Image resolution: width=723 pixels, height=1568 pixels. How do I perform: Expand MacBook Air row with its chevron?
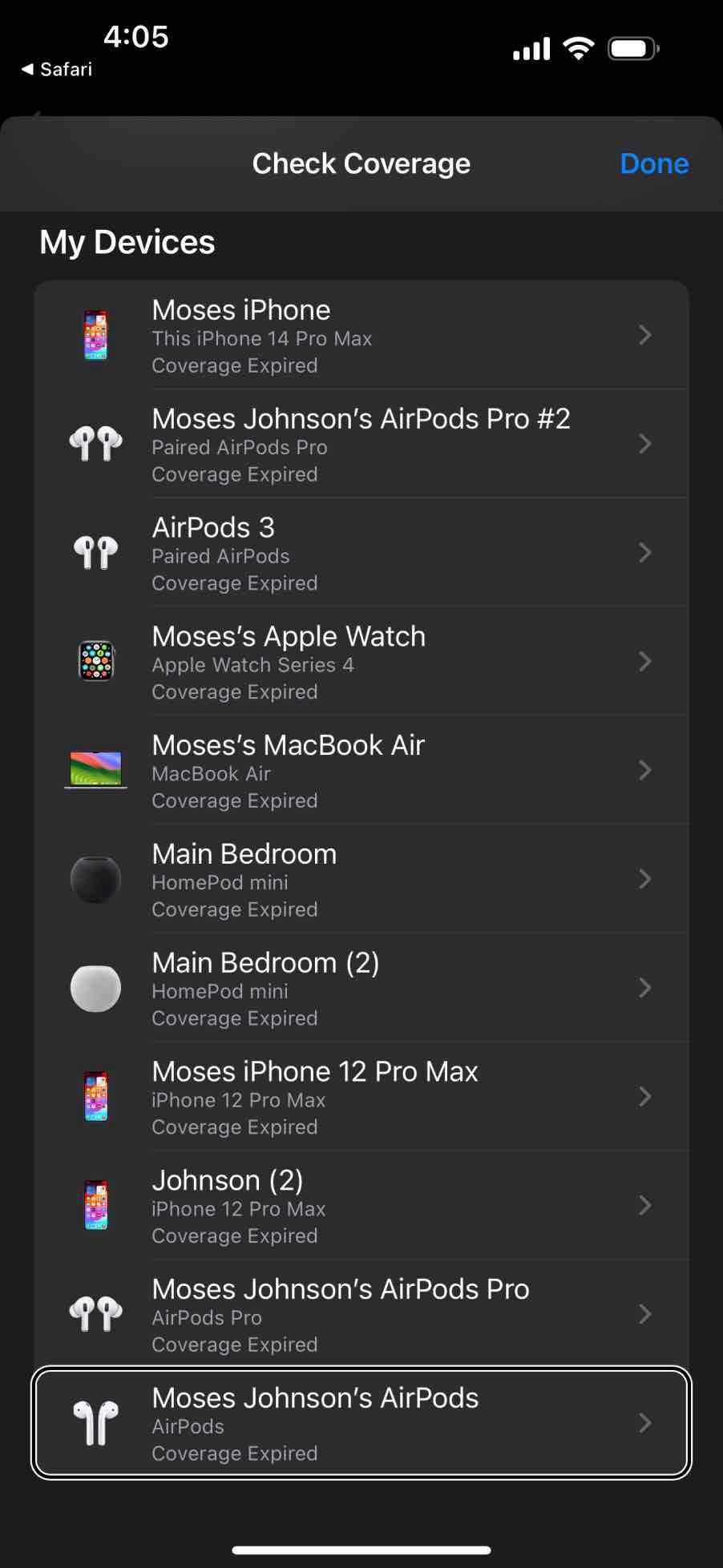(644, 770)
